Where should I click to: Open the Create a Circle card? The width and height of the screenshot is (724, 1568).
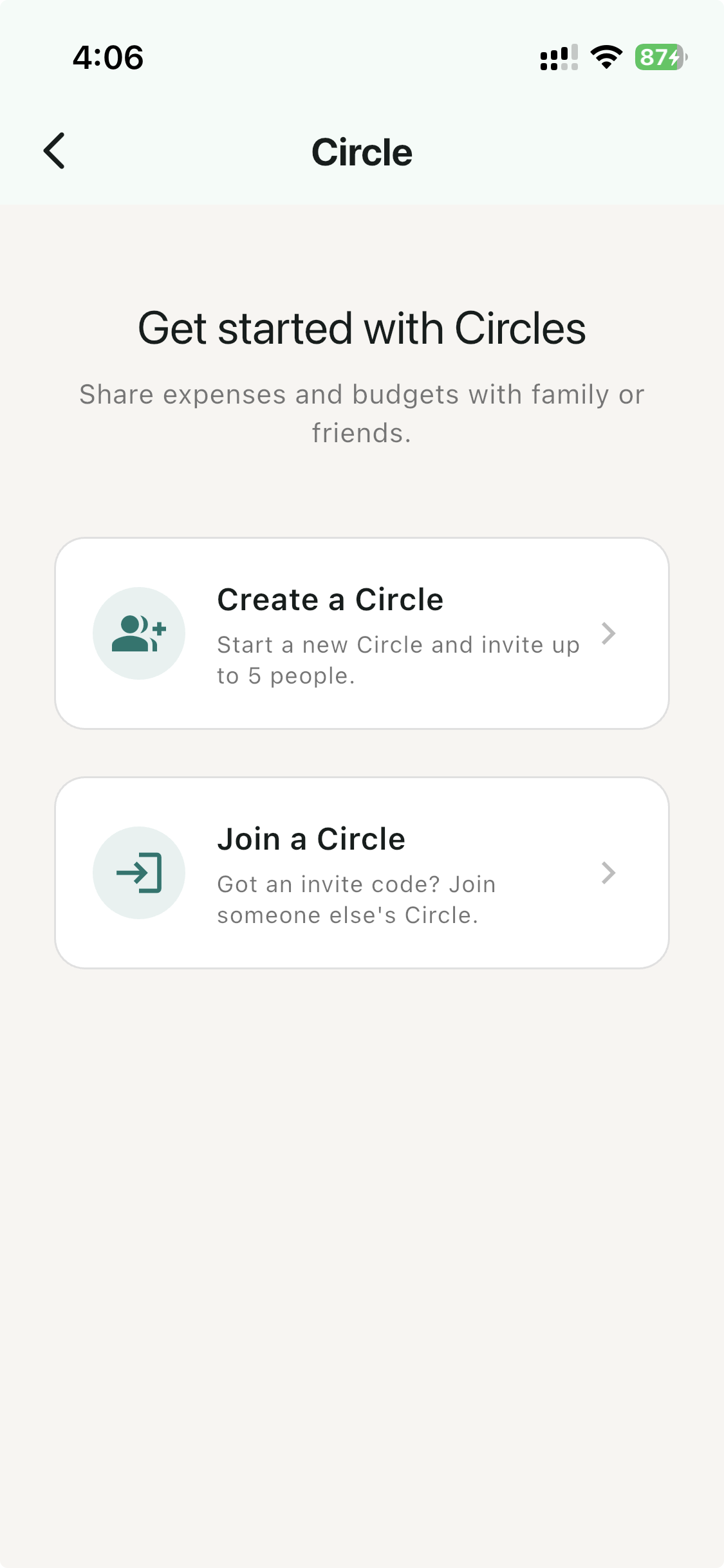pos(362,633)
